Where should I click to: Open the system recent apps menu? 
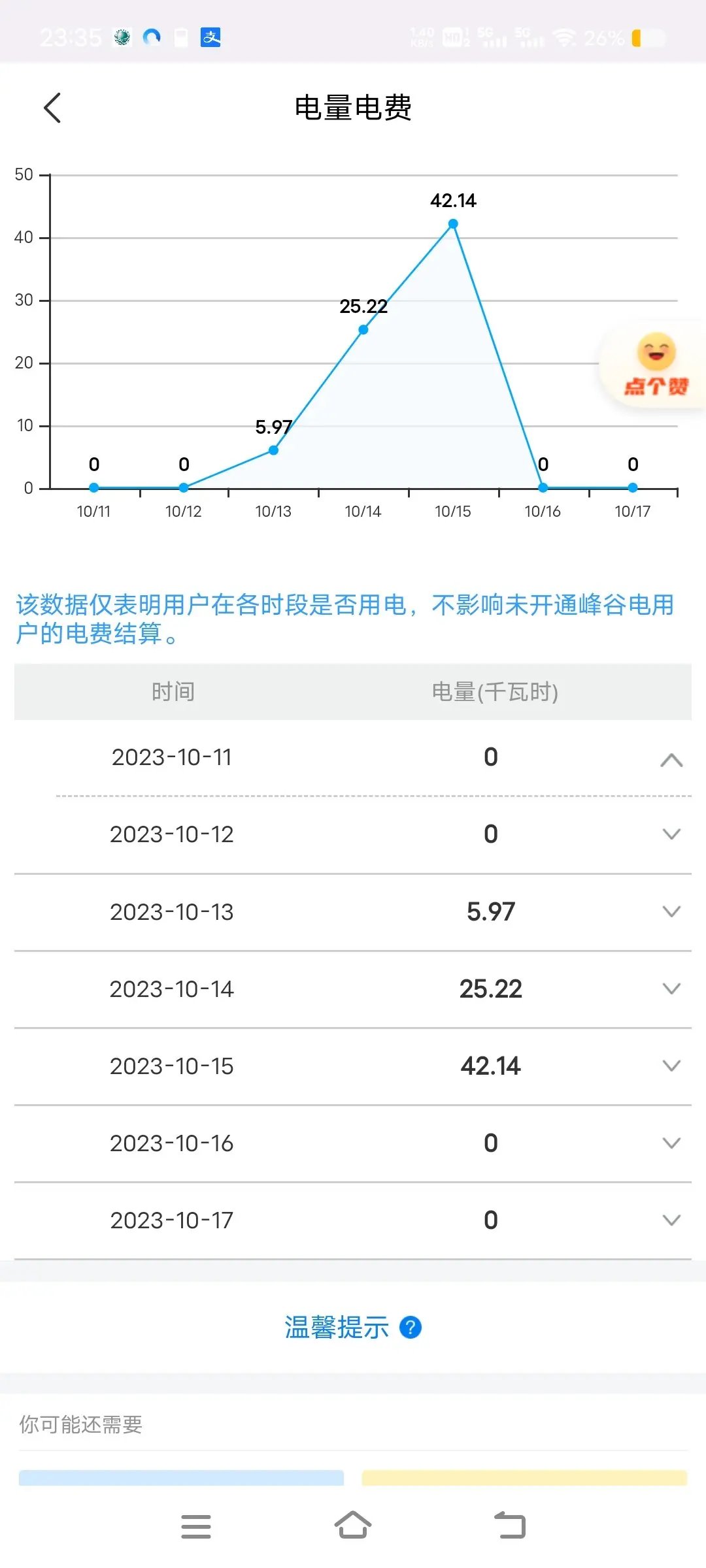click(196, 1526)
